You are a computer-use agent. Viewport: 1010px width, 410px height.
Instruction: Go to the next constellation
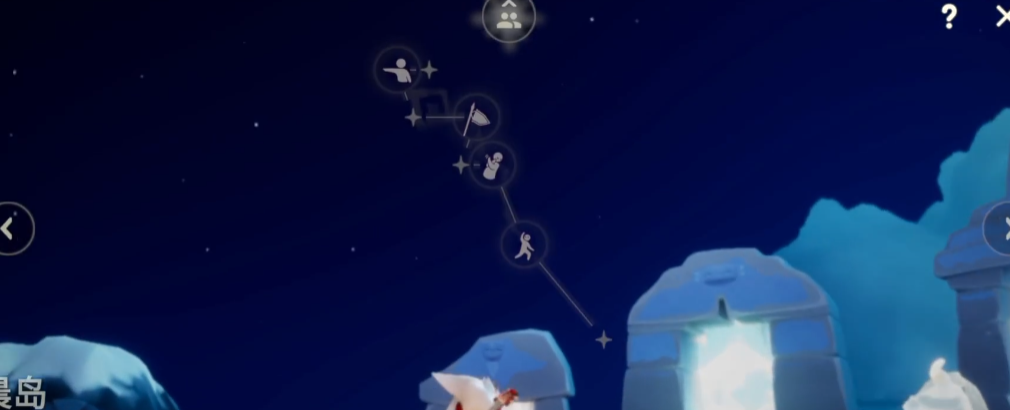click(998, 229)
